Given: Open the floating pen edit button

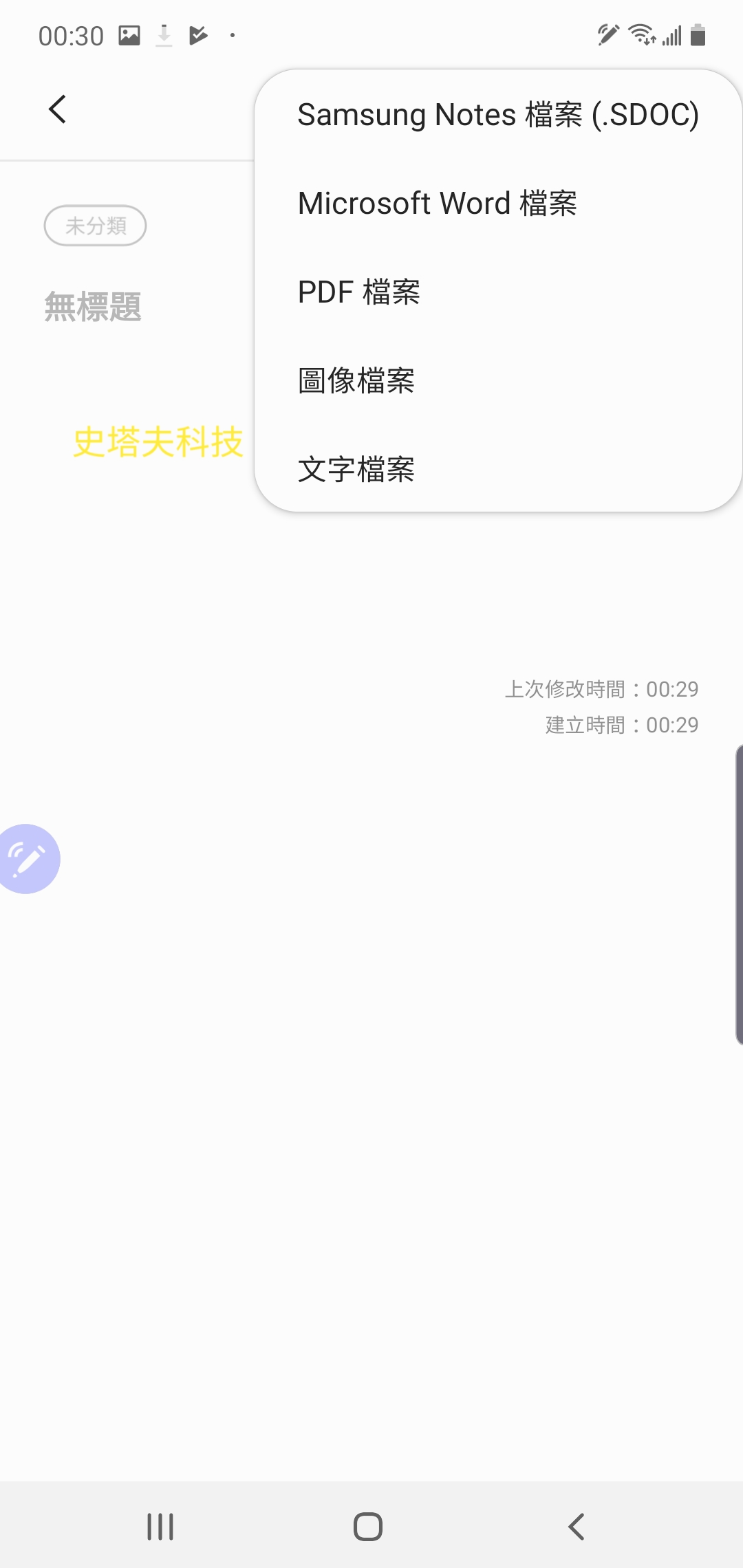Looking at the screenshot, I should (28, 859).
